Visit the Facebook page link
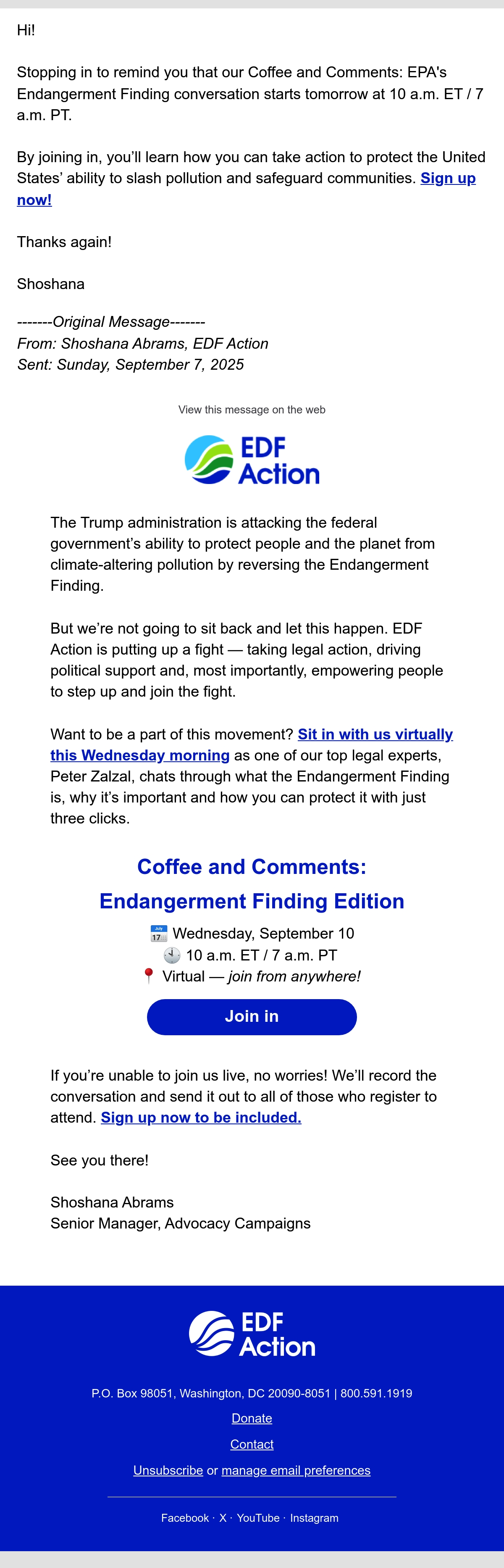 [185, 1518]
